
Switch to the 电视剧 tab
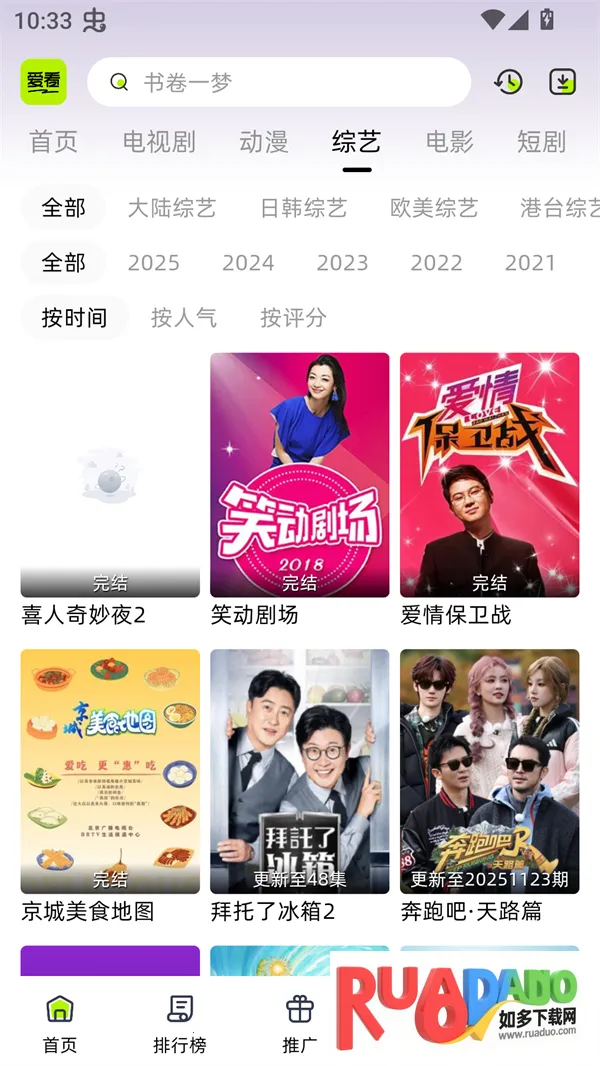(x=159, y=142)
